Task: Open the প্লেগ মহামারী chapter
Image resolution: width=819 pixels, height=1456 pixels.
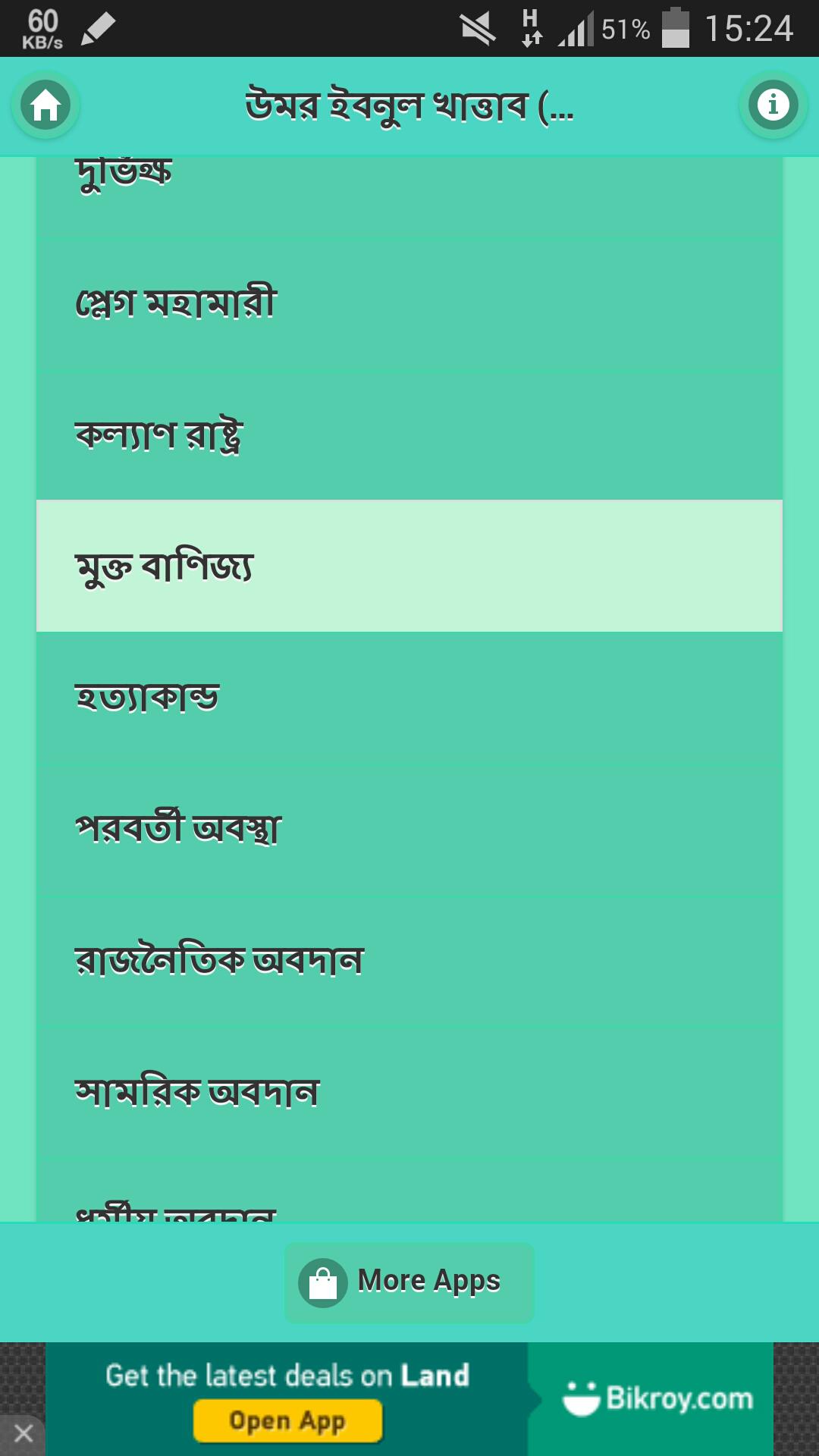Action: [x=409, y=303]
